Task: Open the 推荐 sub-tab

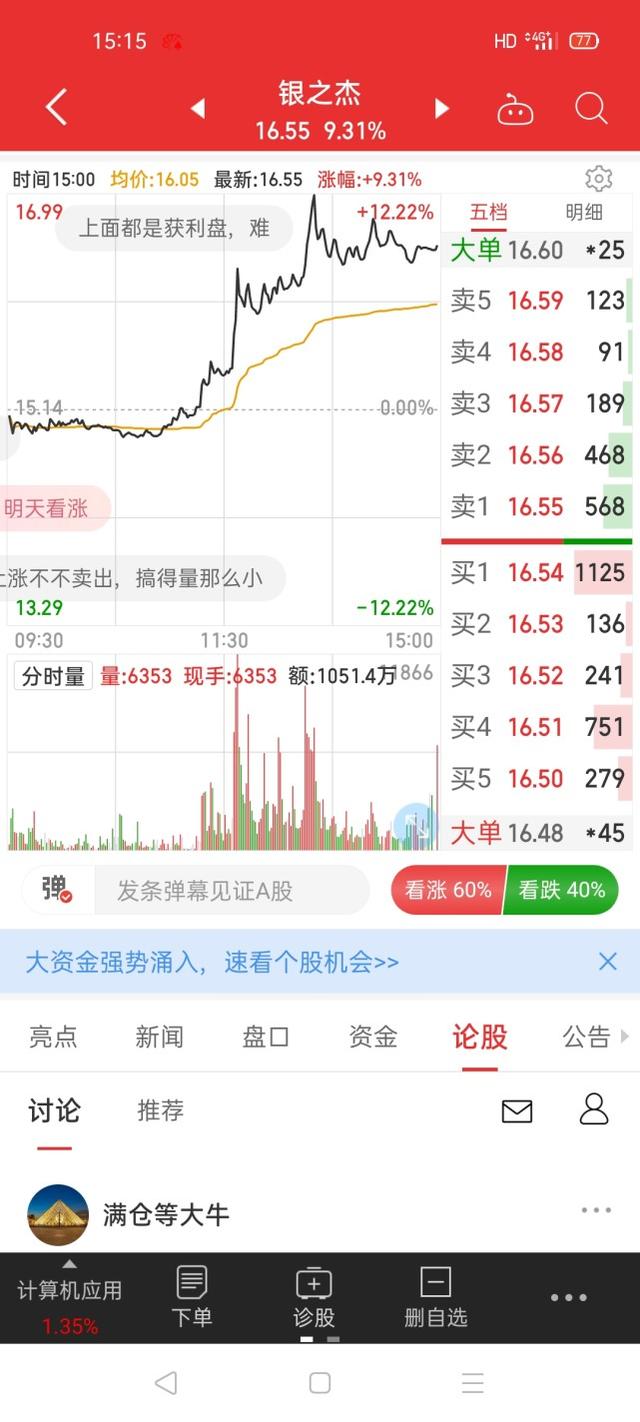Action: 160,1110
